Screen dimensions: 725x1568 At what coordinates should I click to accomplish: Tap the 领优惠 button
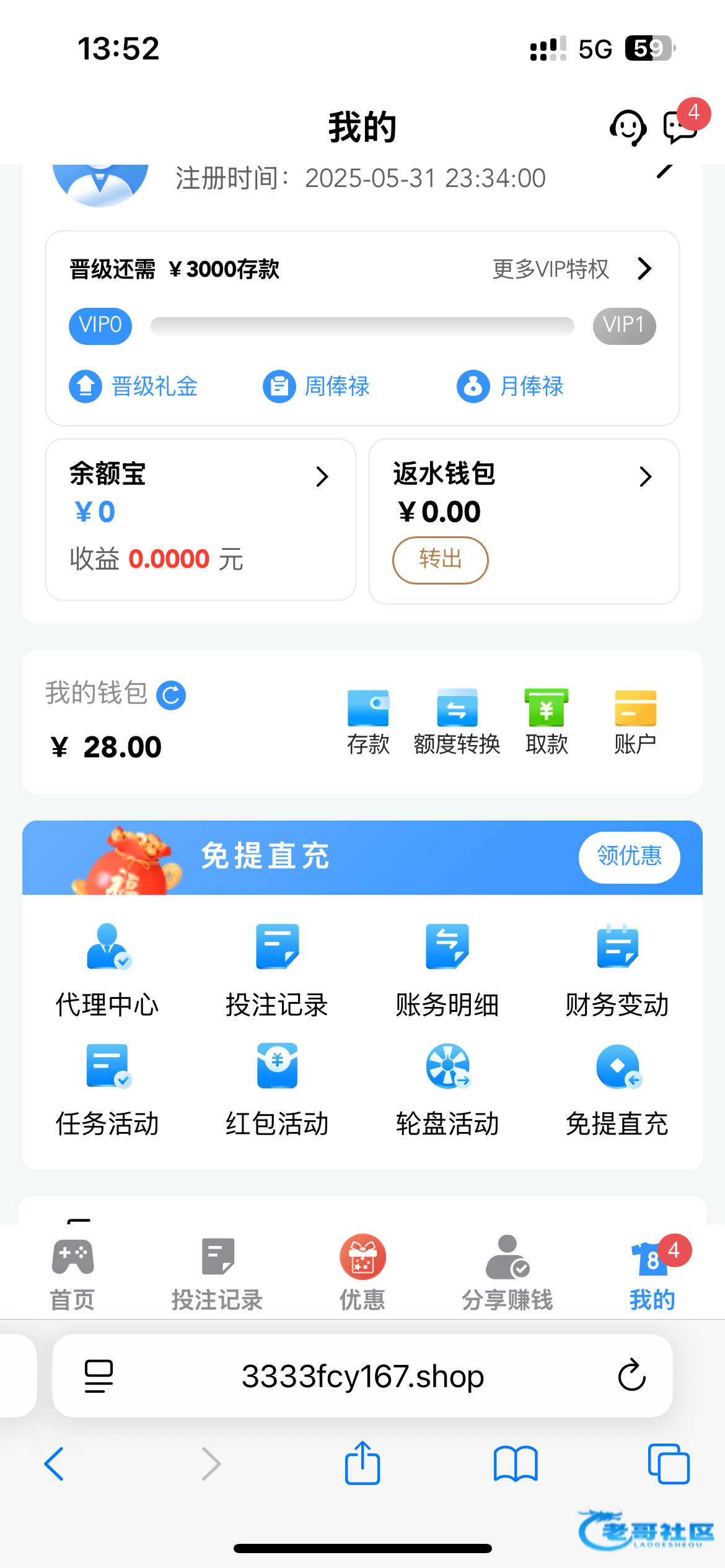pos(629,857)
